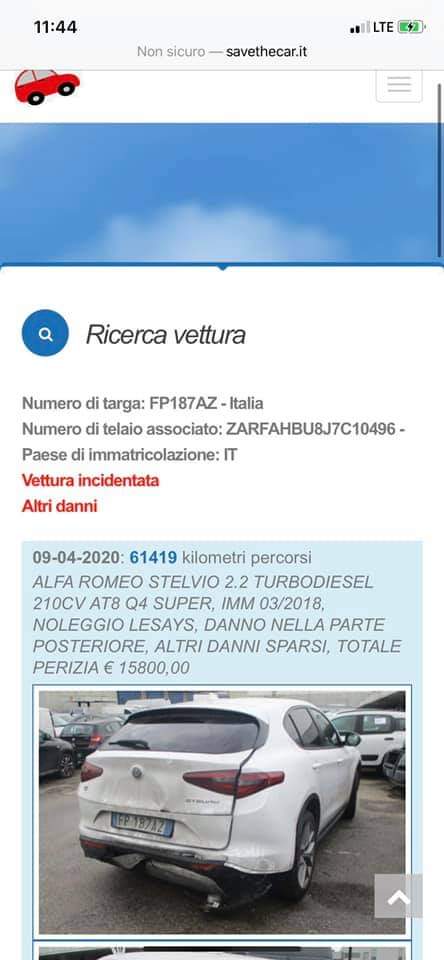The height and width of the screenshot is (960, 444).
Task: Tap the scroll-to-top arrow button
Action: tap(398, 896)
